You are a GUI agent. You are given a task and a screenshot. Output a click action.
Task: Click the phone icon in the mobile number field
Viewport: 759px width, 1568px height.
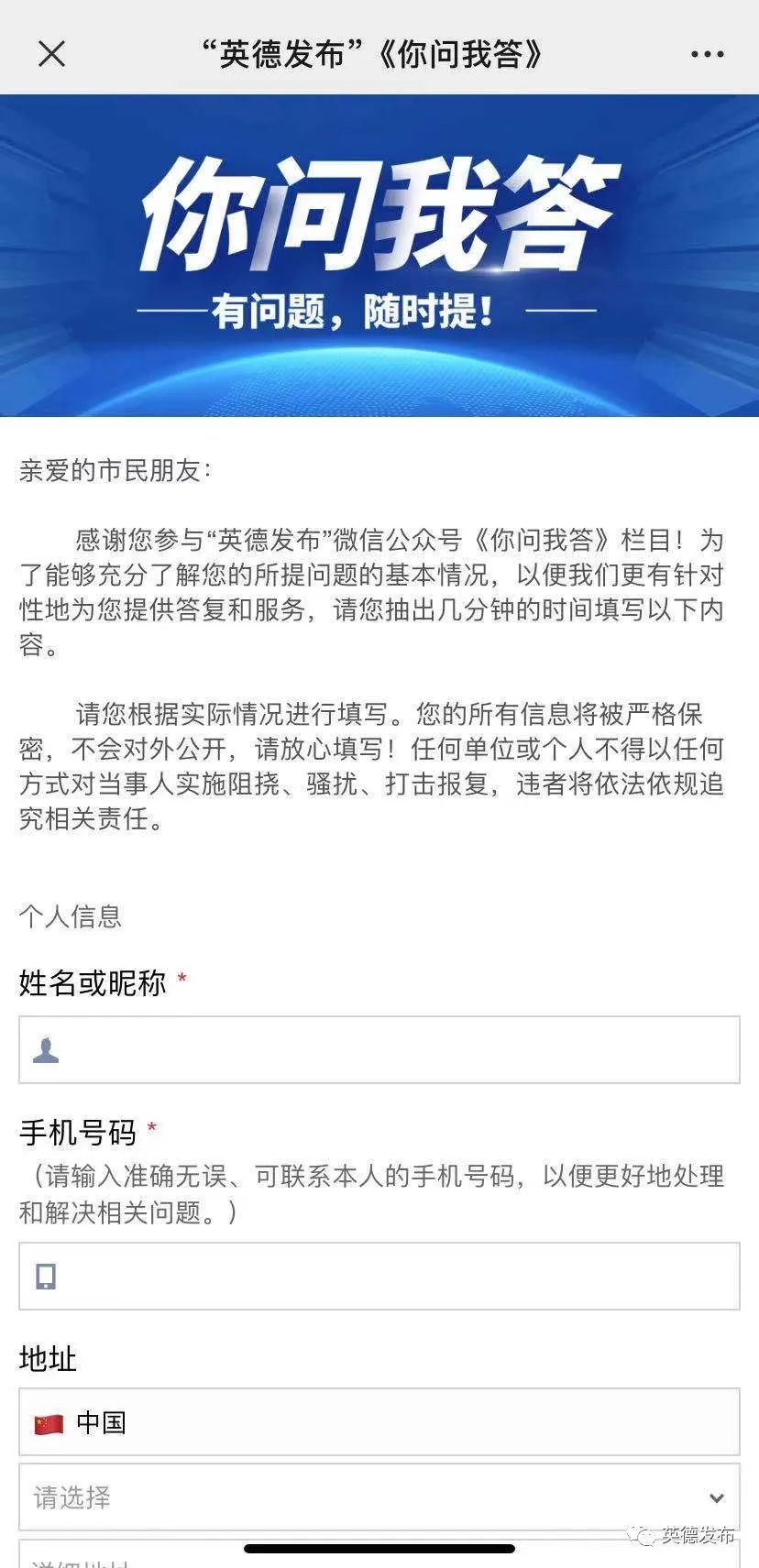(x=46, y=1277)
